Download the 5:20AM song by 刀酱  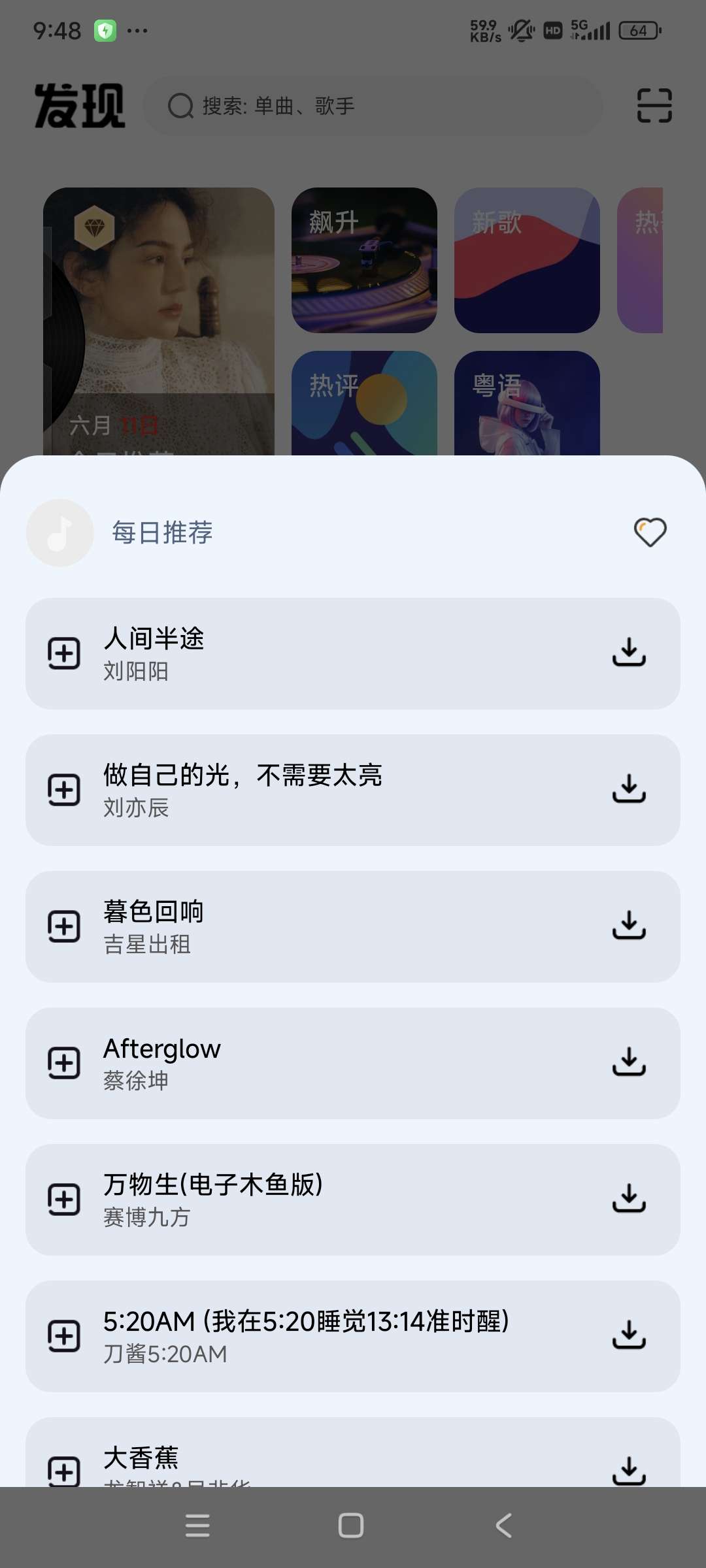pyautogui.click(x=629, y=1335)
